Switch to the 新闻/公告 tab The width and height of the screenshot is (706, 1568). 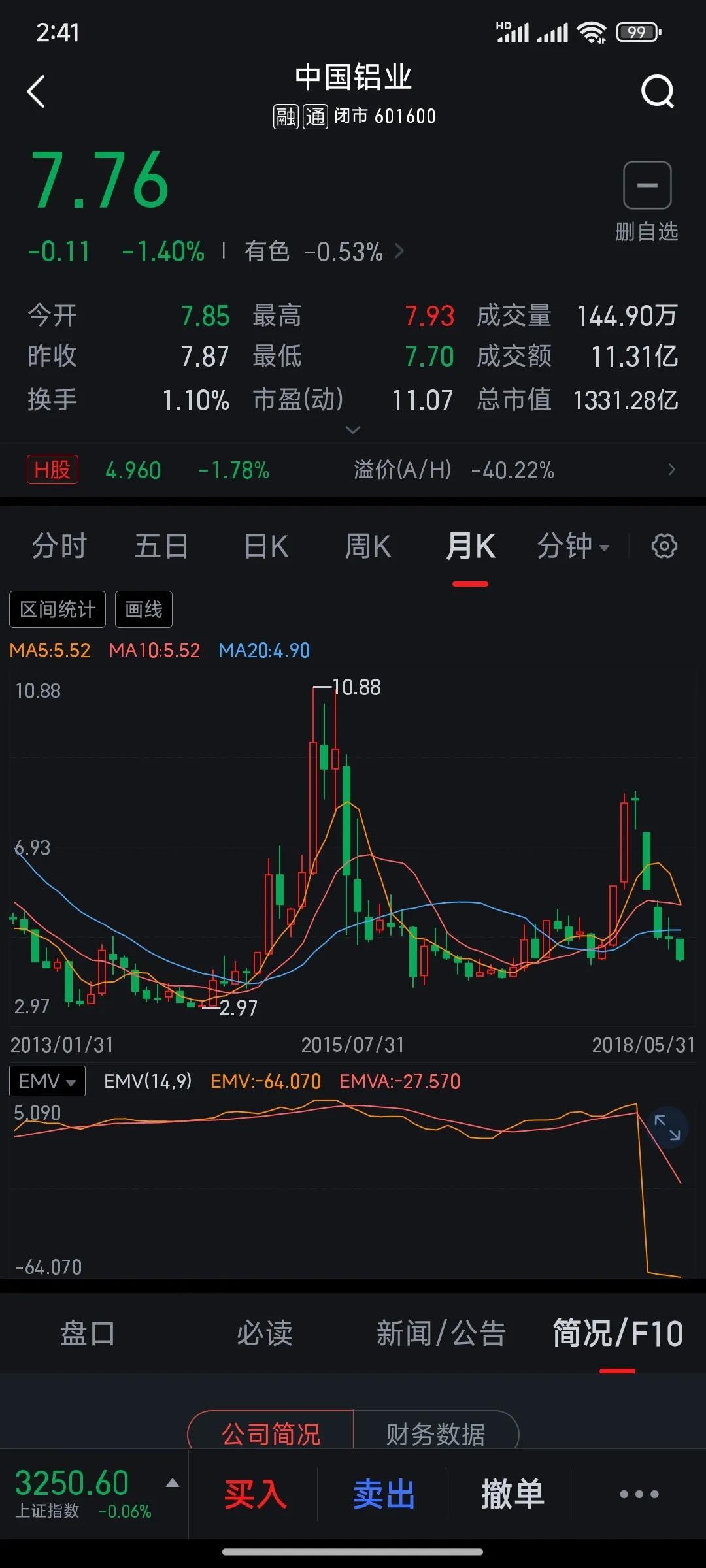point(441,1333)
